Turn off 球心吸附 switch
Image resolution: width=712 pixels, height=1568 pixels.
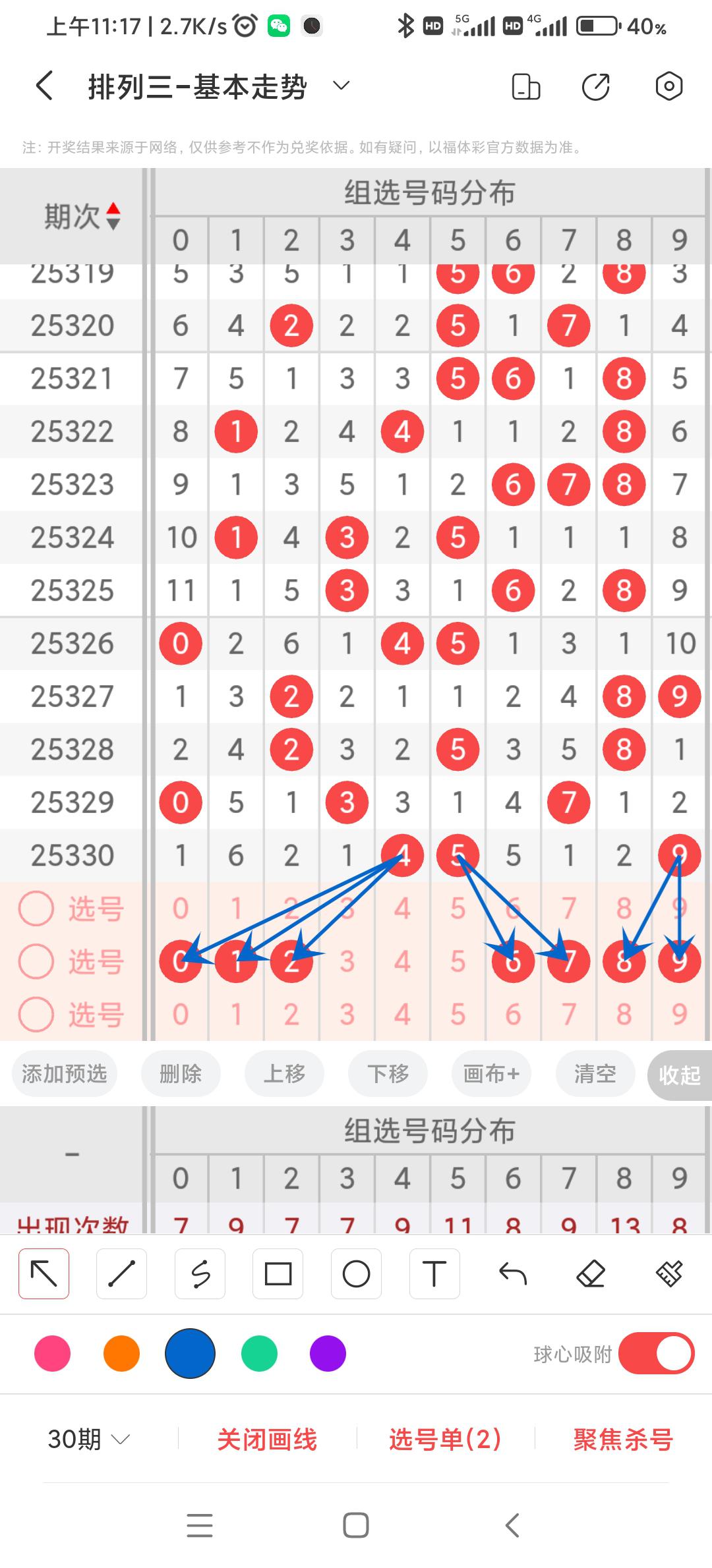[x=656, y=1354]
